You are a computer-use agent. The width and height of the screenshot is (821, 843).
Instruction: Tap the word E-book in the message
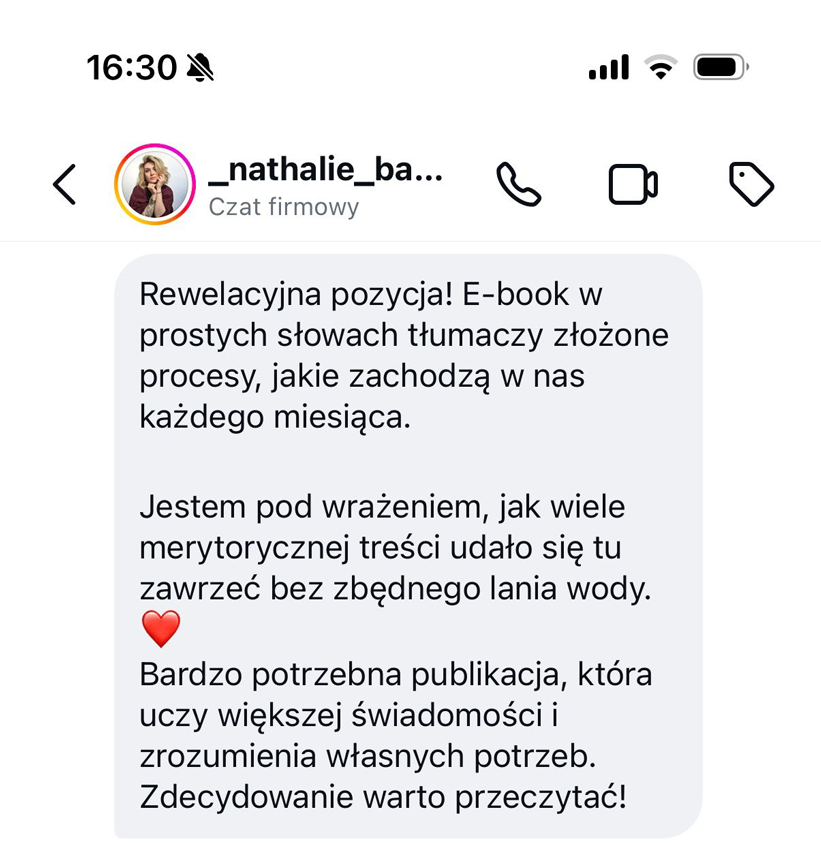tap(517, 293)
